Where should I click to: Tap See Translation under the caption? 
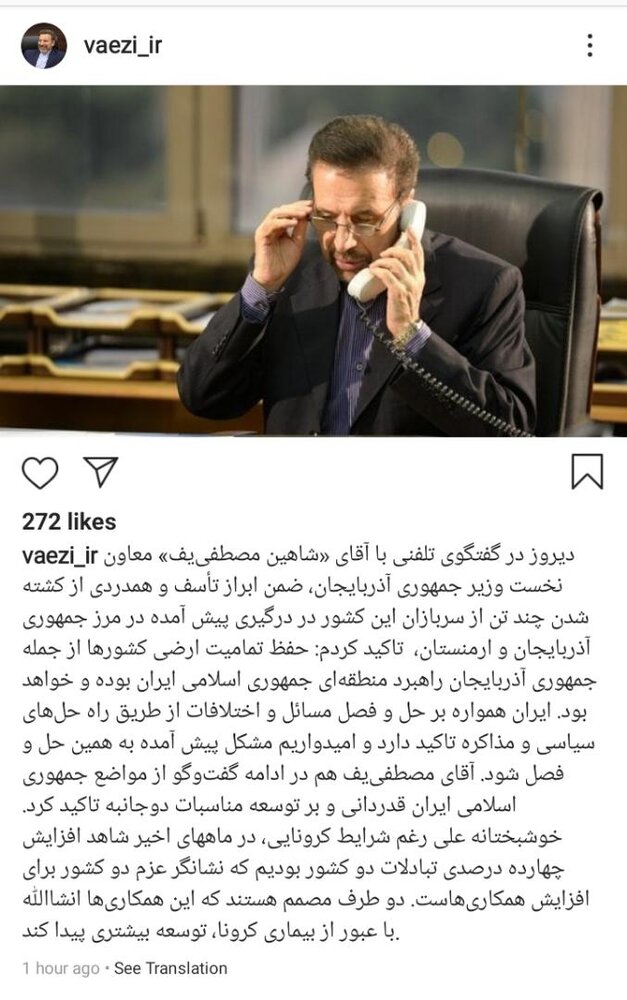tap(170, 968)
